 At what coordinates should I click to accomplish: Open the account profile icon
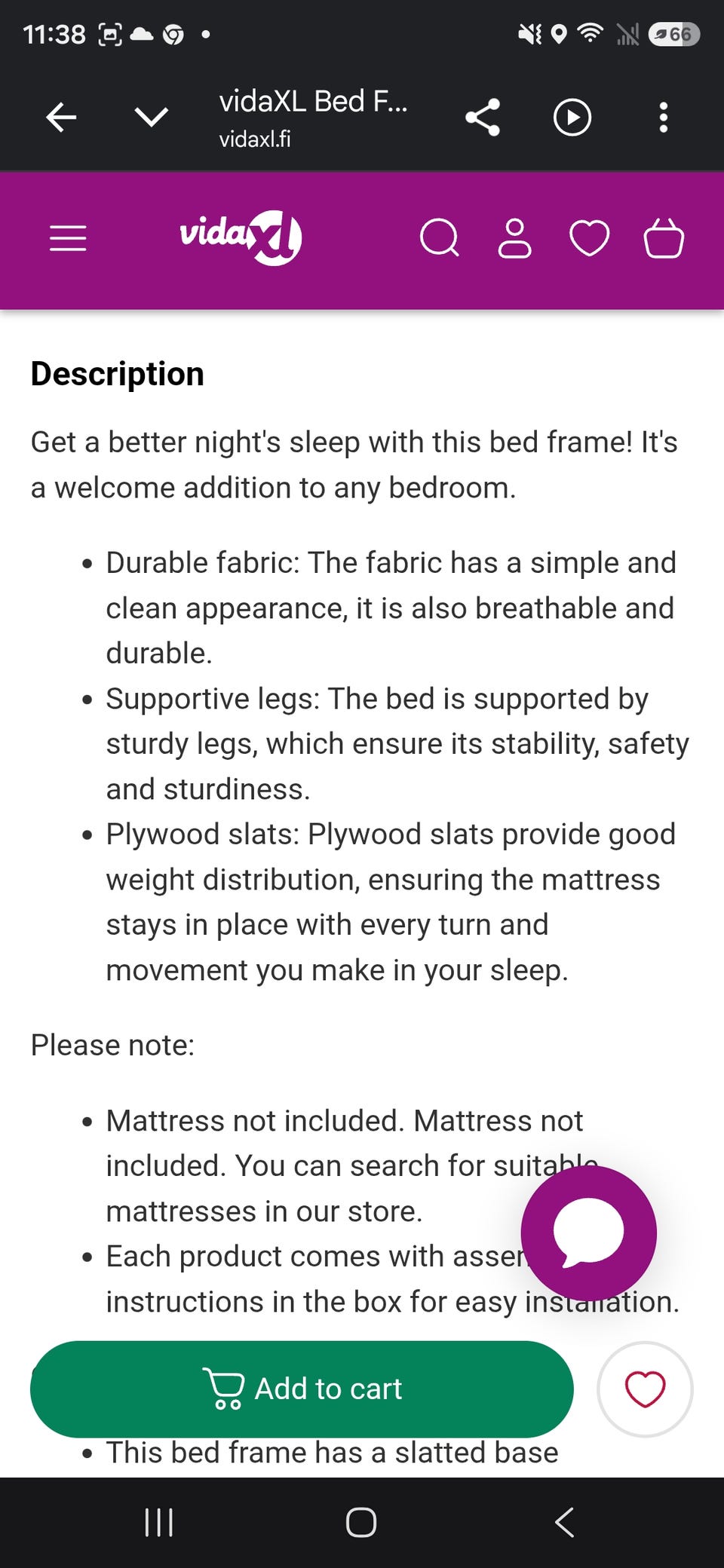(515, 239)
